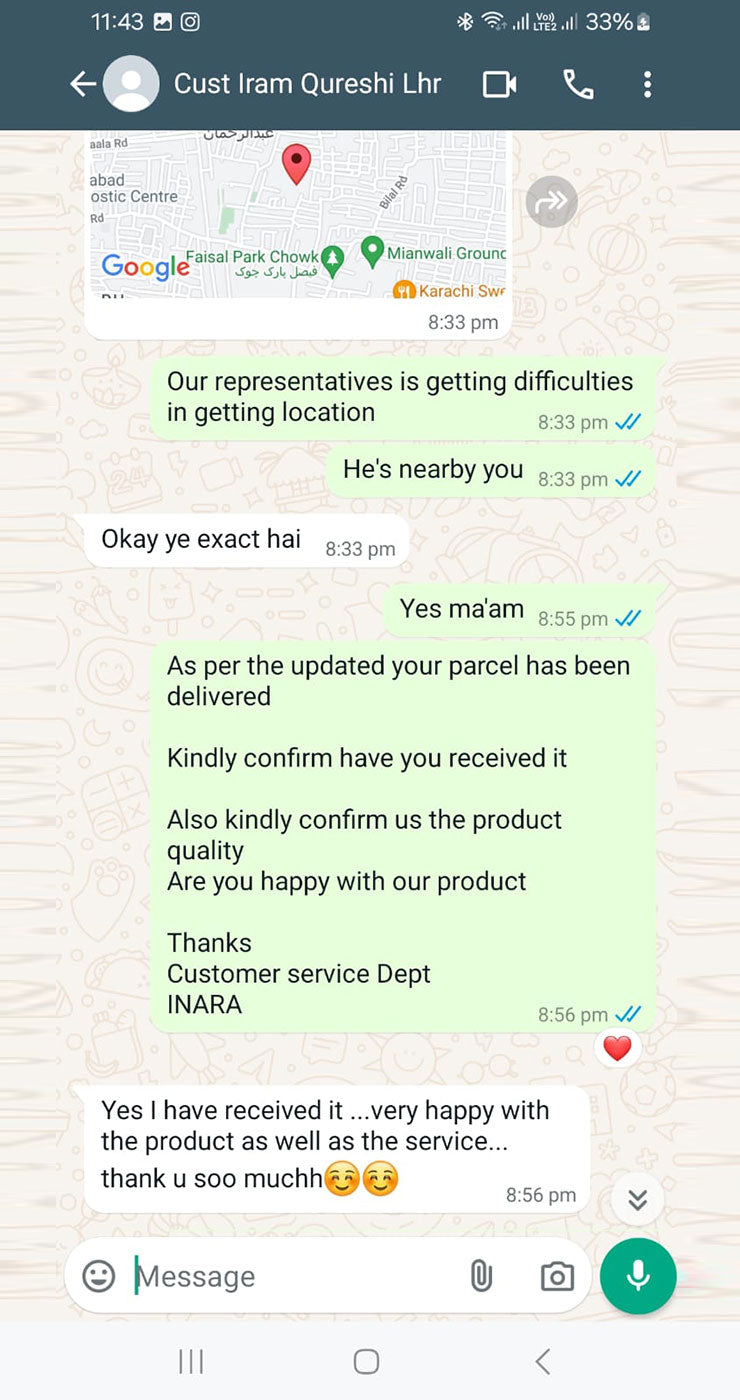Attach a file to the chat
The width and height of the screenshot is (740, 1400).
pos(481,1276)
